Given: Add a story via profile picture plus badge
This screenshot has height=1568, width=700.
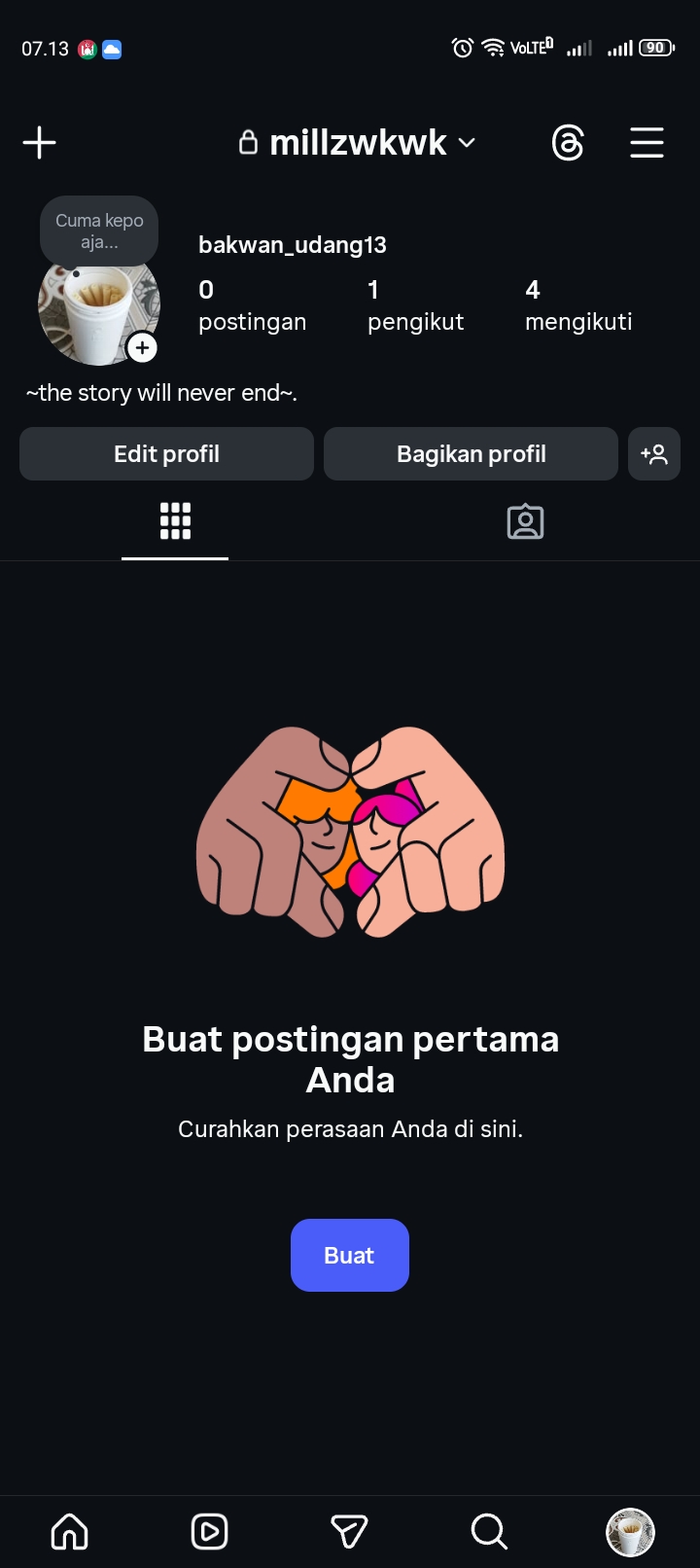Looking at the screenshot, I should coord(142,347).
